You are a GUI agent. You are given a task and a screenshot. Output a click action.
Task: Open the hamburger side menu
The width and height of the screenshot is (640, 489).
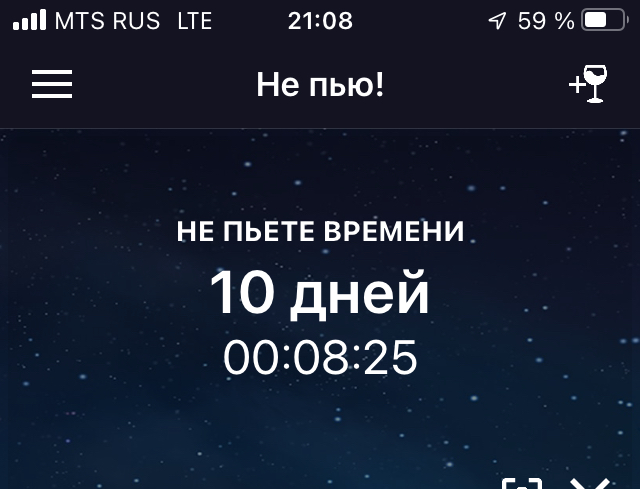click(52, 85)
